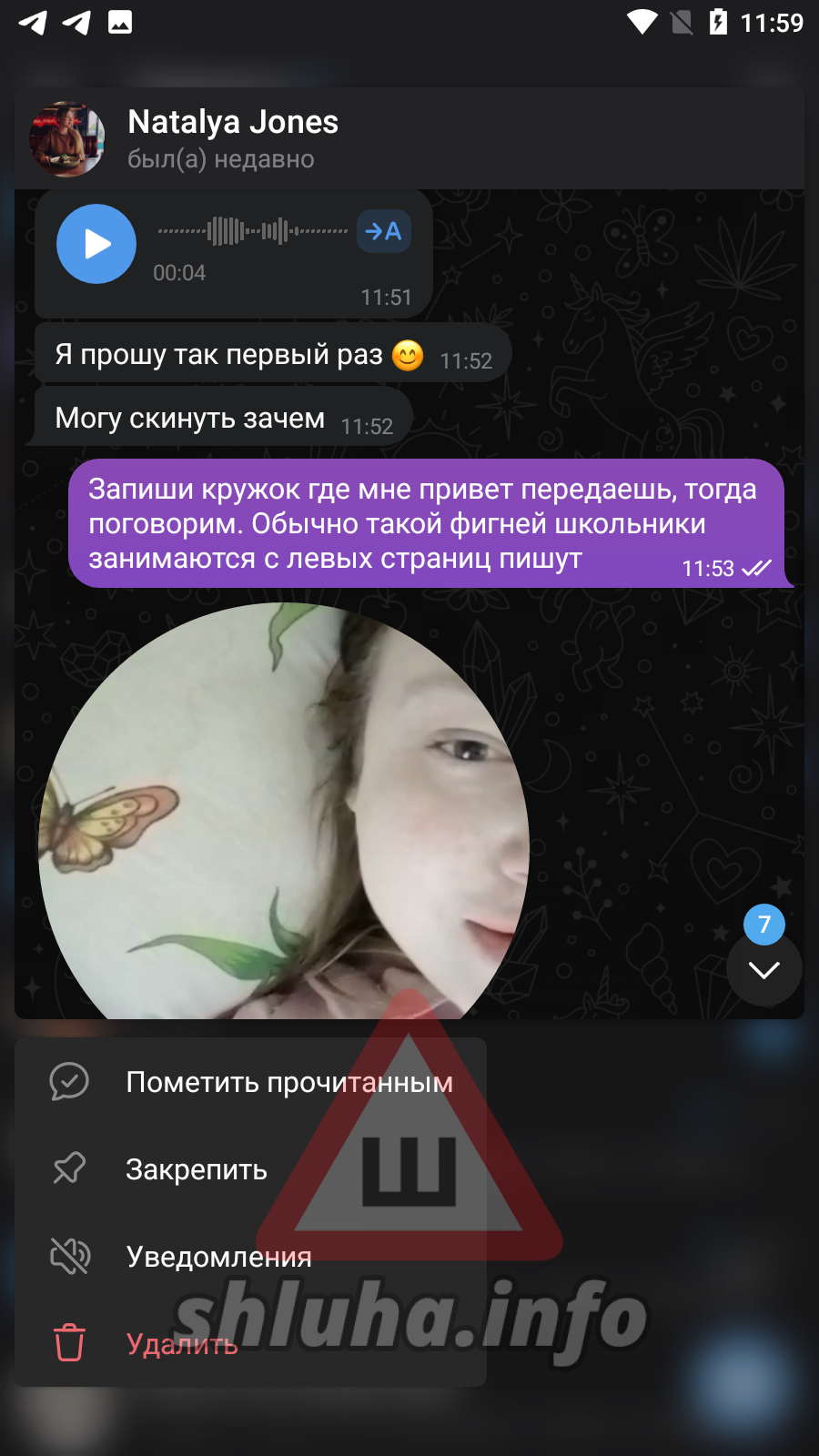Transcribe the voice message to text

[x=383, y=231]
